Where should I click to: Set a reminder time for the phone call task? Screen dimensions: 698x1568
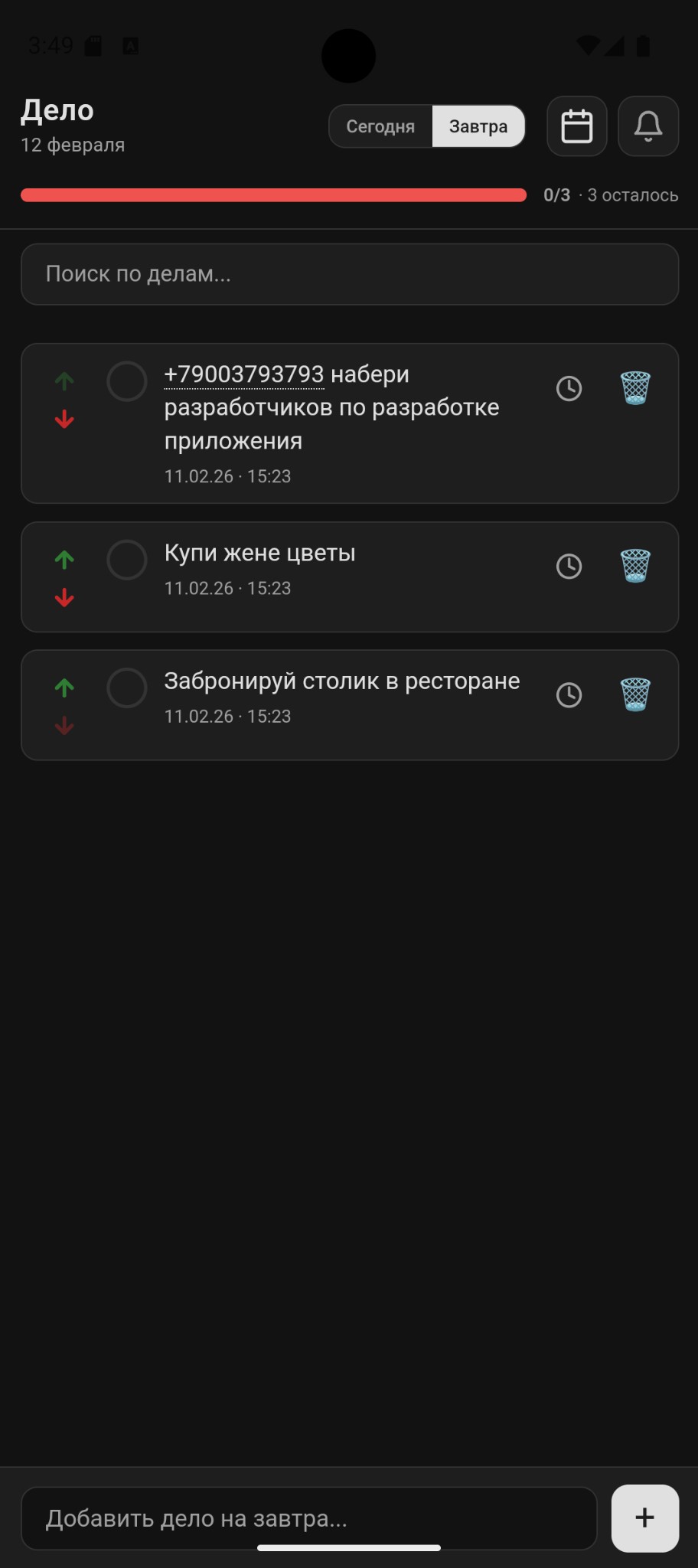[569, 388]
